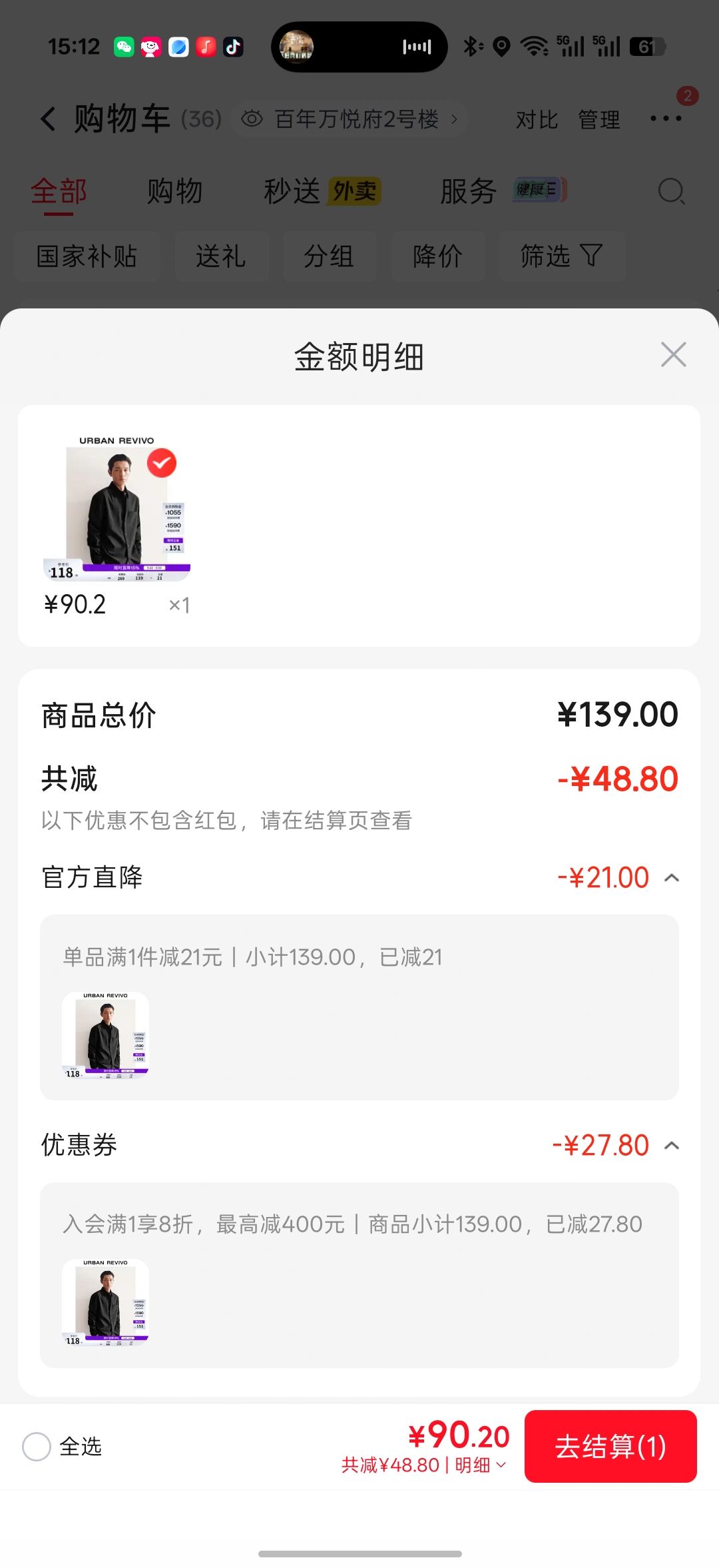Open 对比 to compare items
This screenshot has height=1568, width=719.
(537, 120)
